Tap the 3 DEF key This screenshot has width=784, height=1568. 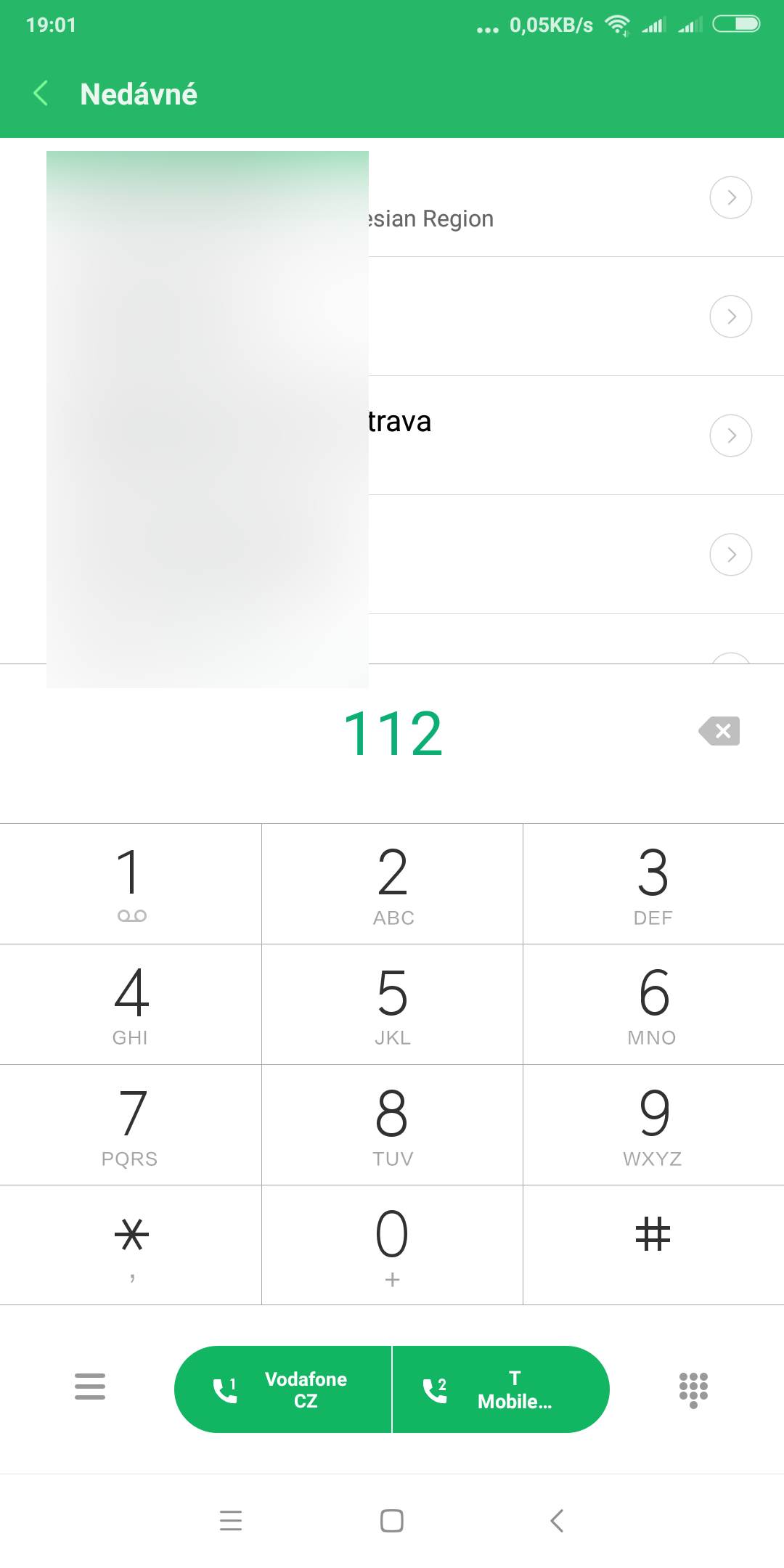click(653, 883)
